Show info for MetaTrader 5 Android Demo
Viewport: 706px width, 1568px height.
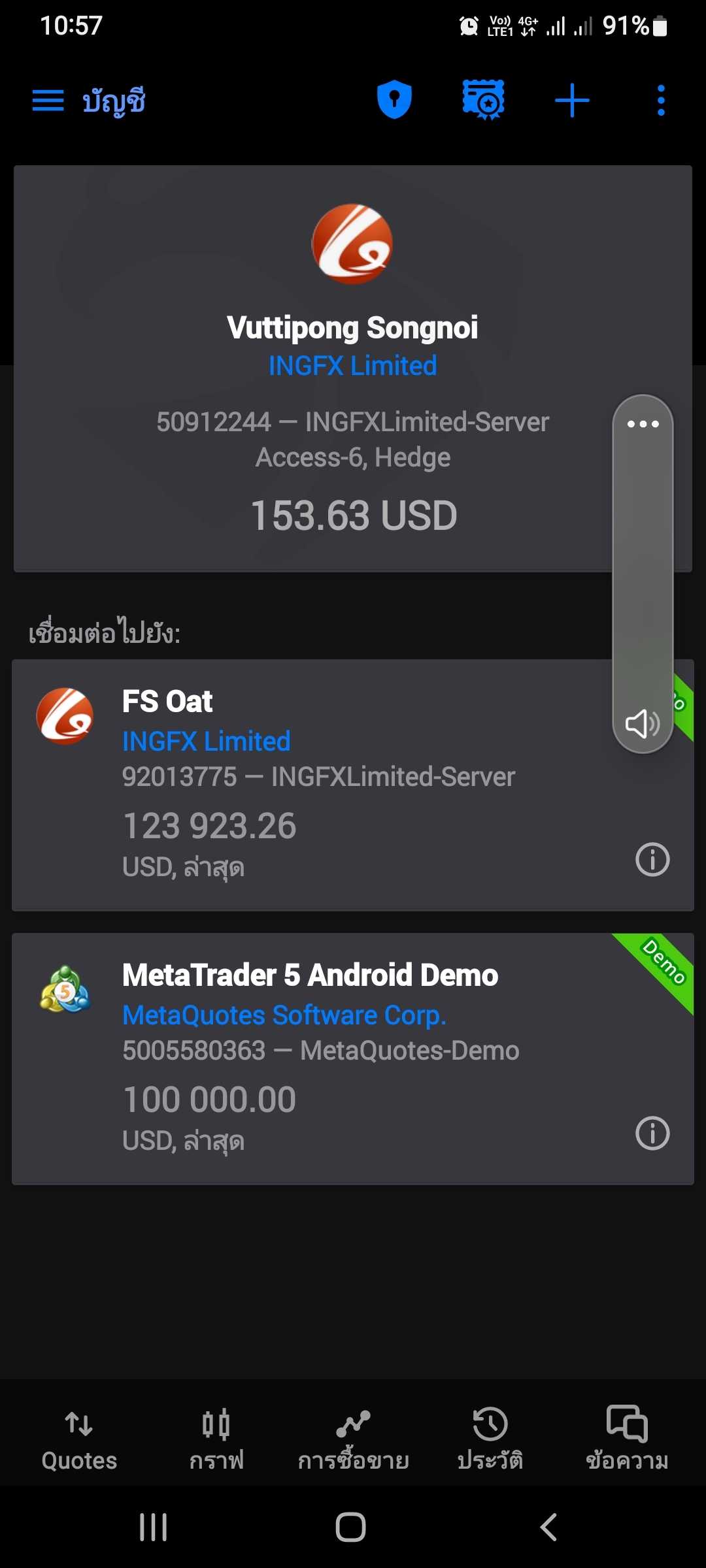pos(652,1133)
